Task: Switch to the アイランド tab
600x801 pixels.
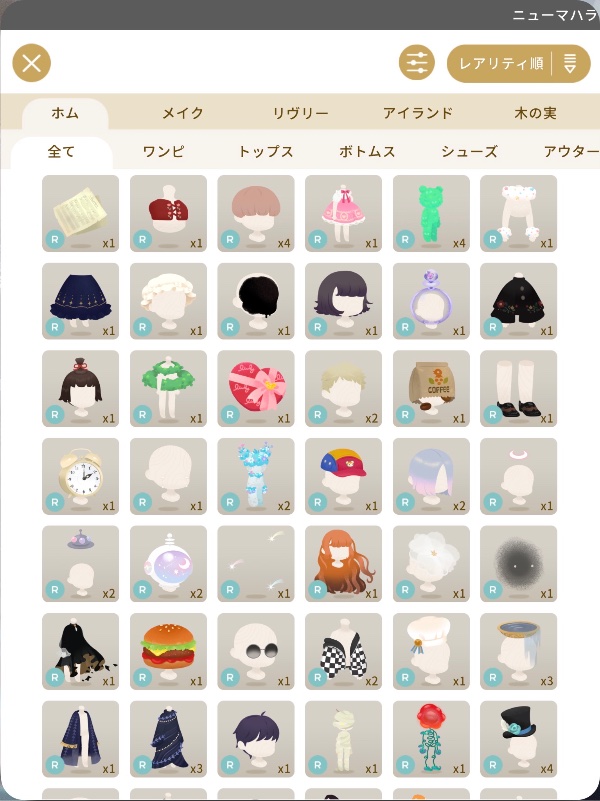Action: (417, 113)
